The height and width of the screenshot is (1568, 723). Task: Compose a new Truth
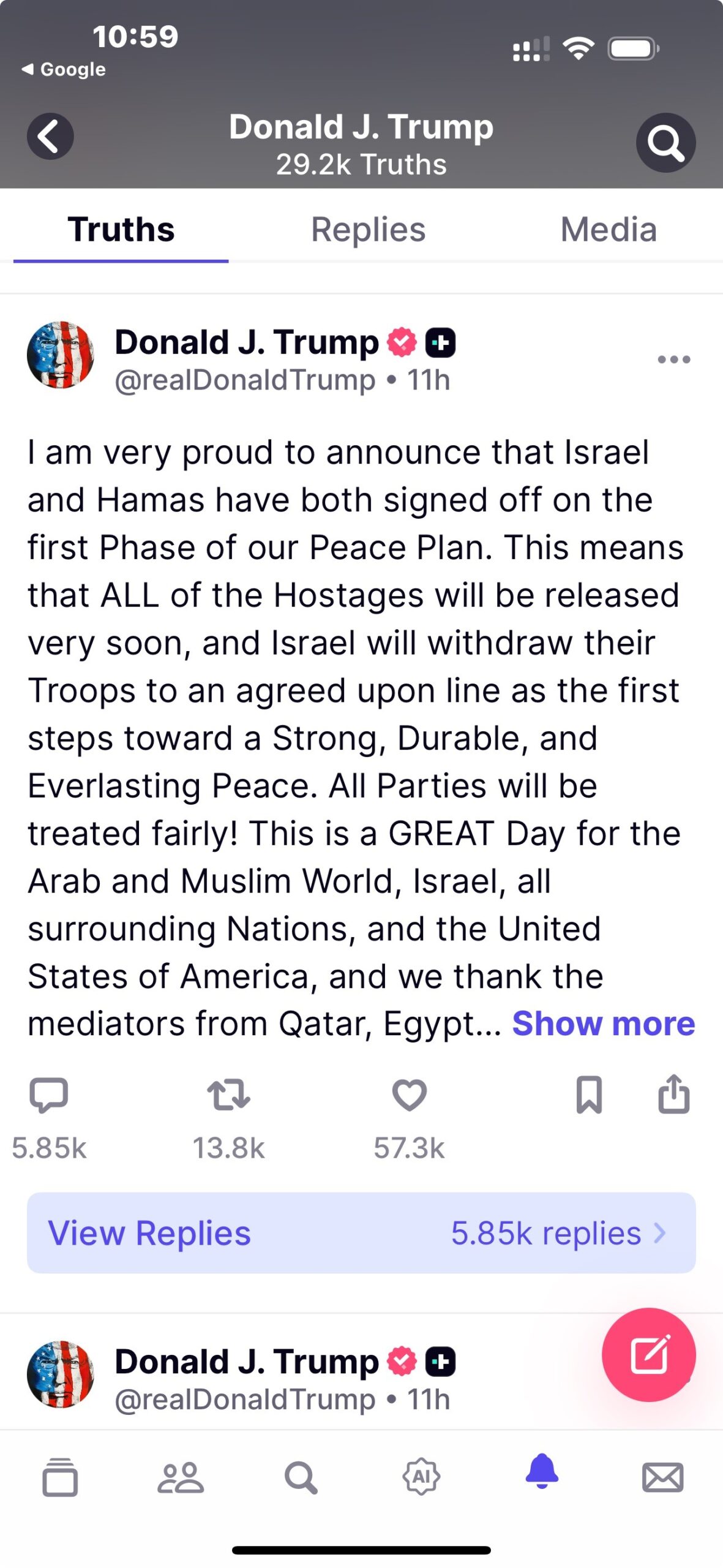(x=648, y=1355)
